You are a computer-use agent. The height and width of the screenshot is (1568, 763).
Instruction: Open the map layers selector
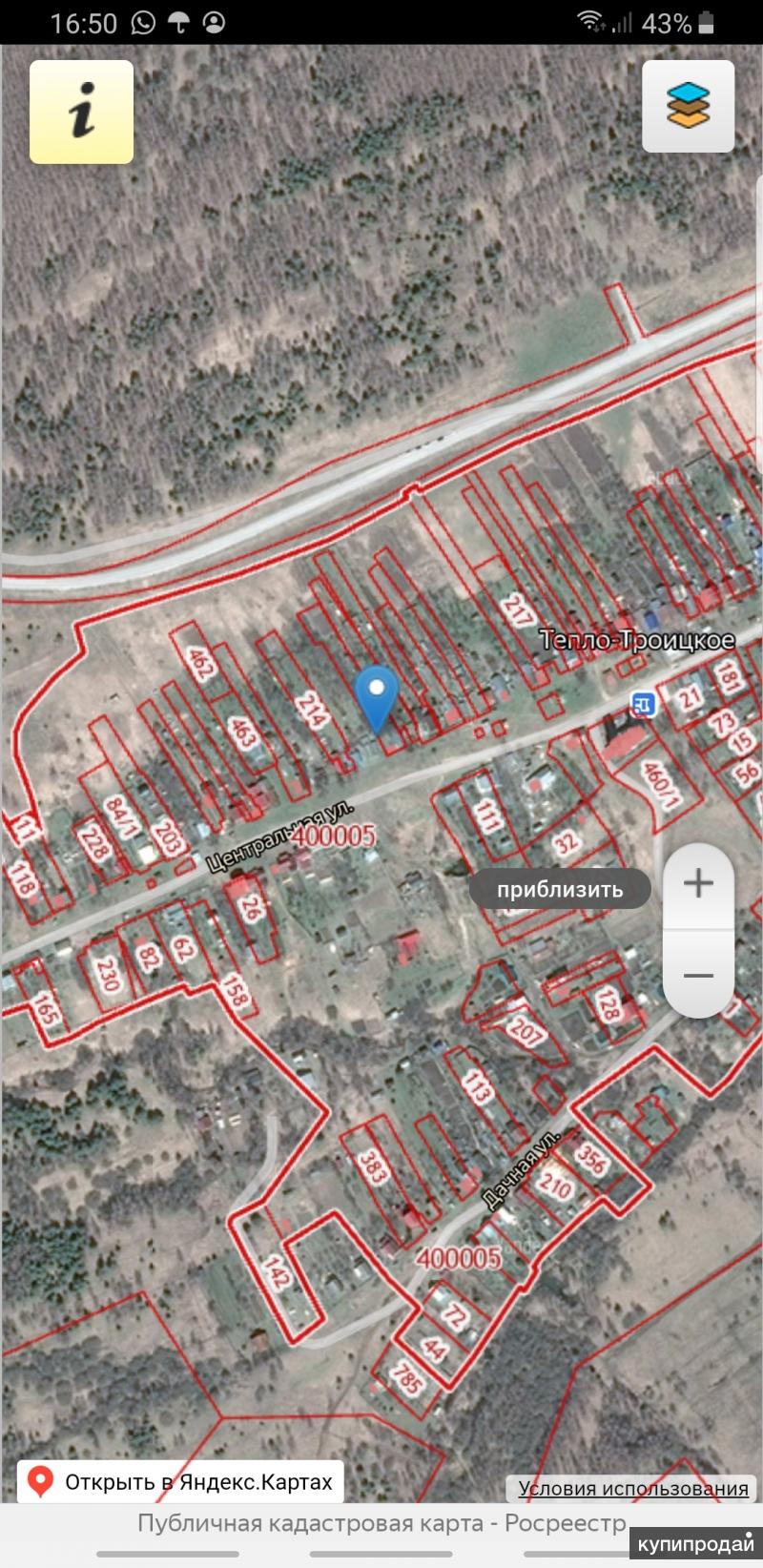688,106
